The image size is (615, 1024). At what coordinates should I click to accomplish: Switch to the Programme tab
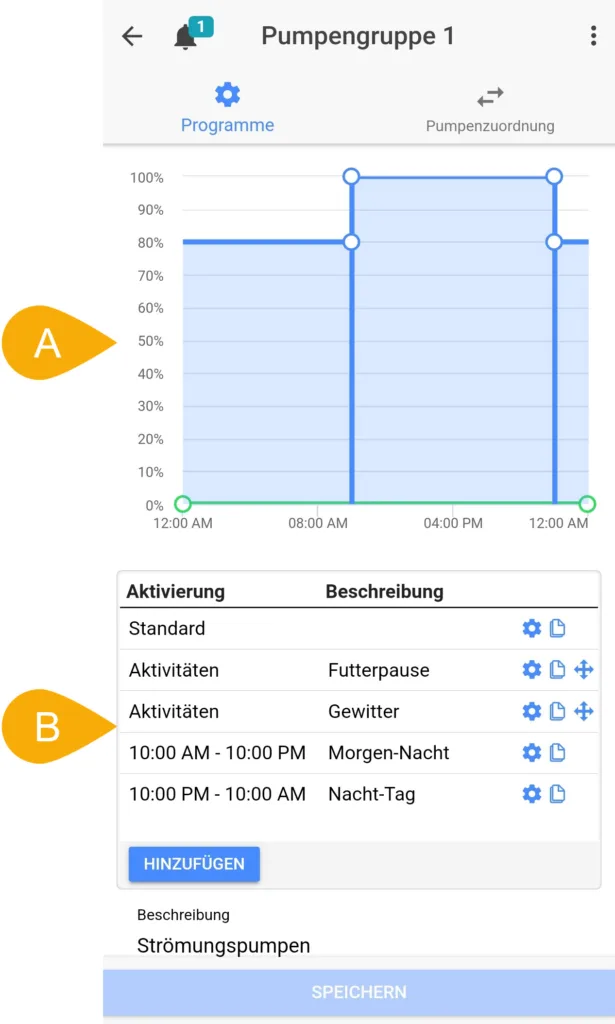click(227, 108)
